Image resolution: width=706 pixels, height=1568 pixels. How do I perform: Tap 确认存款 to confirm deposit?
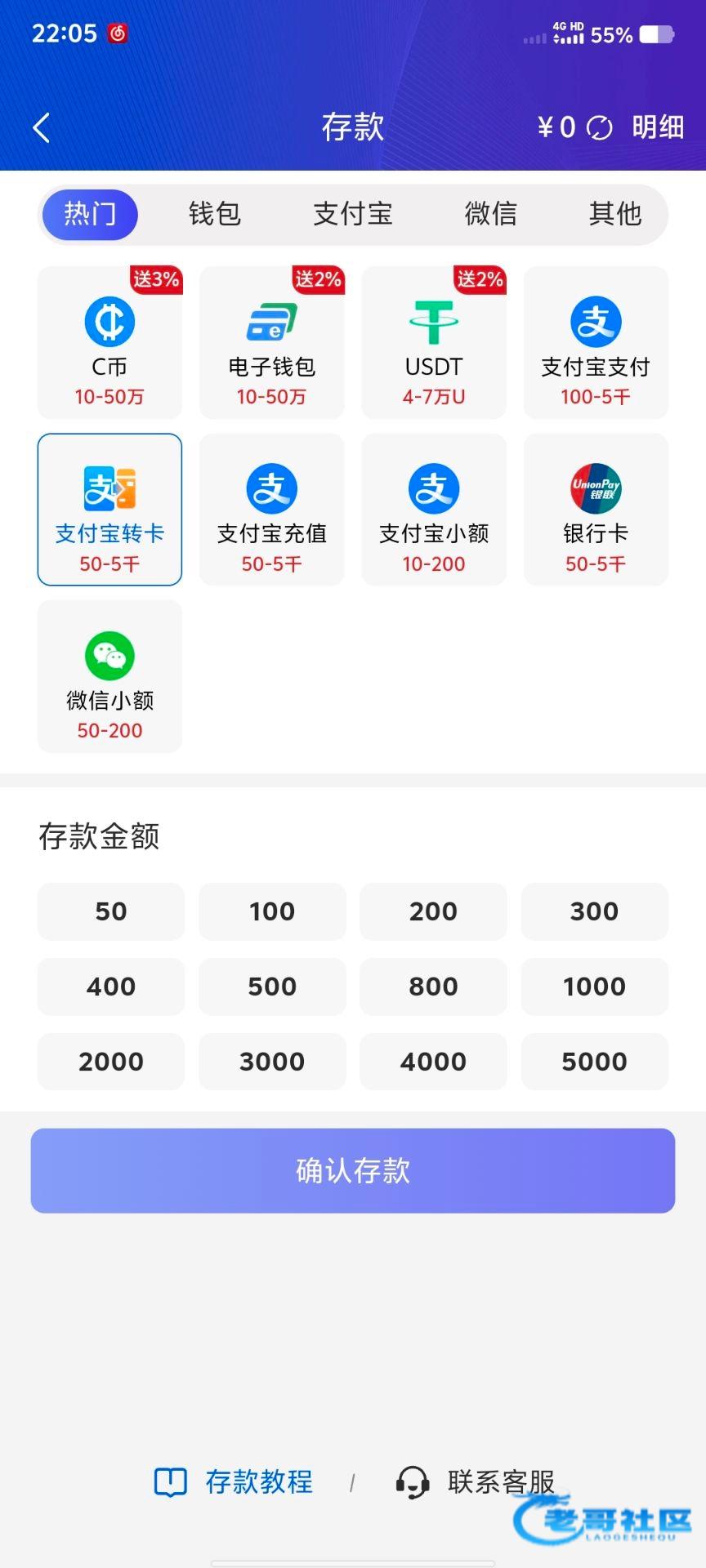coord(353,1170)
